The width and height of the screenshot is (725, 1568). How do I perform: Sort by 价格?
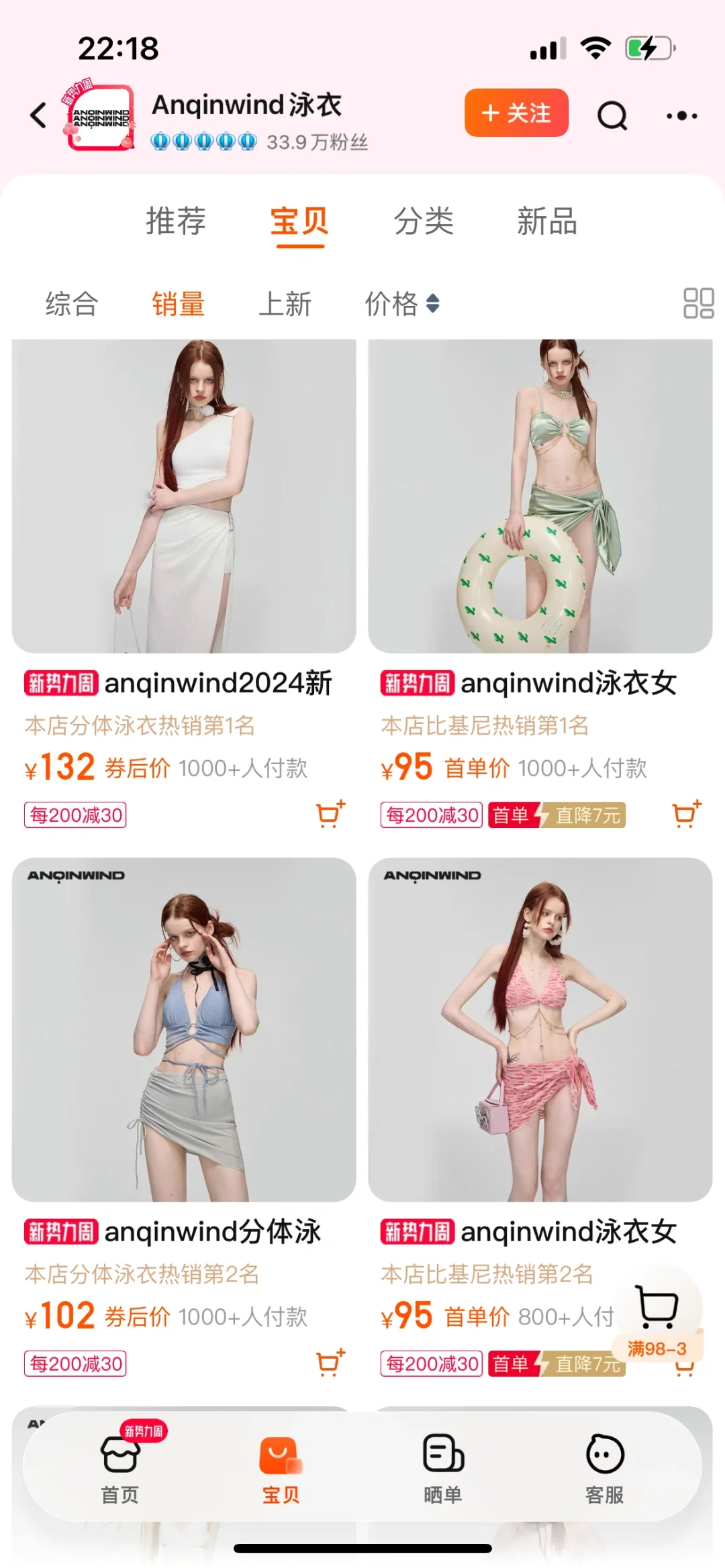[401, 304]
